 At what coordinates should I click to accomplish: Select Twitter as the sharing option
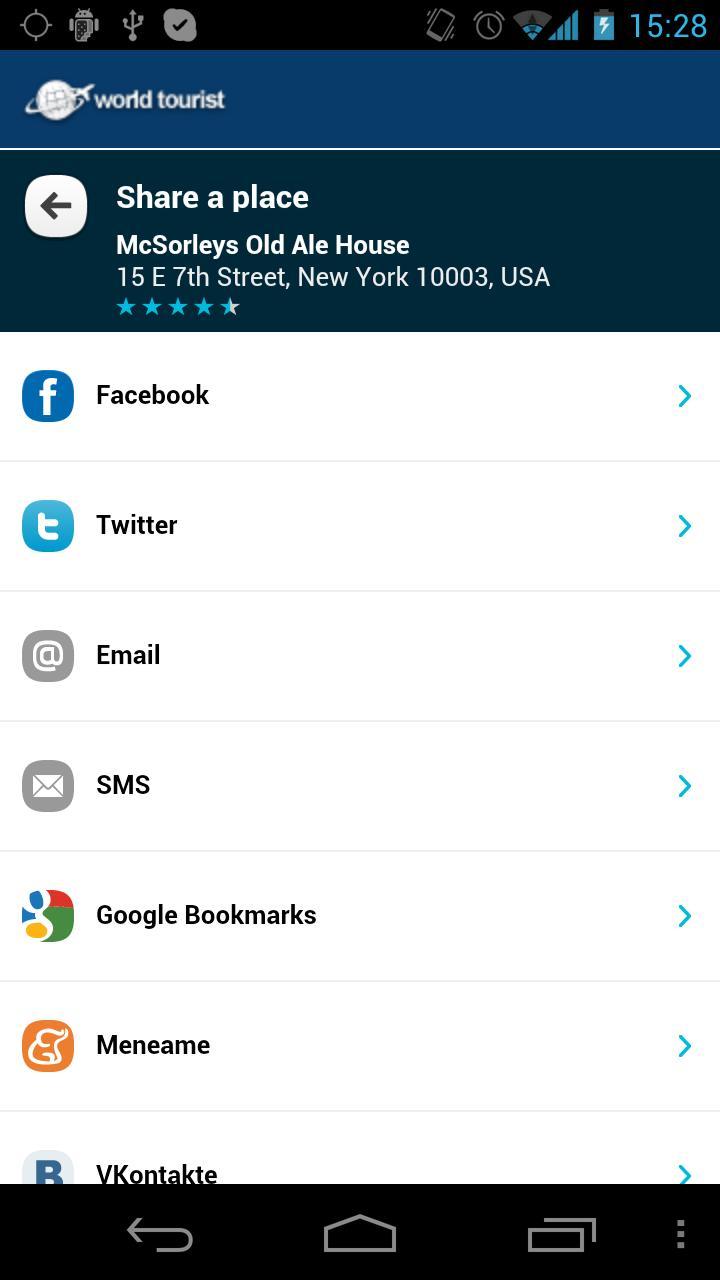(x=360, y=526)
